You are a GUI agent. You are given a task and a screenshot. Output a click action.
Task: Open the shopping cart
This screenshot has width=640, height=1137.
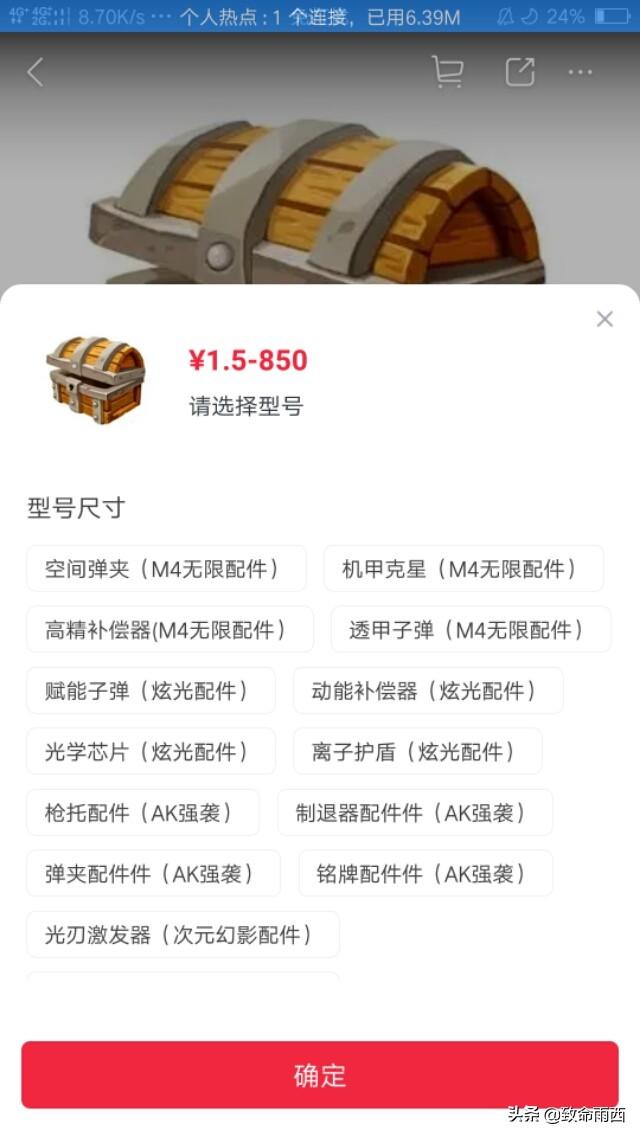click(447, 72)
